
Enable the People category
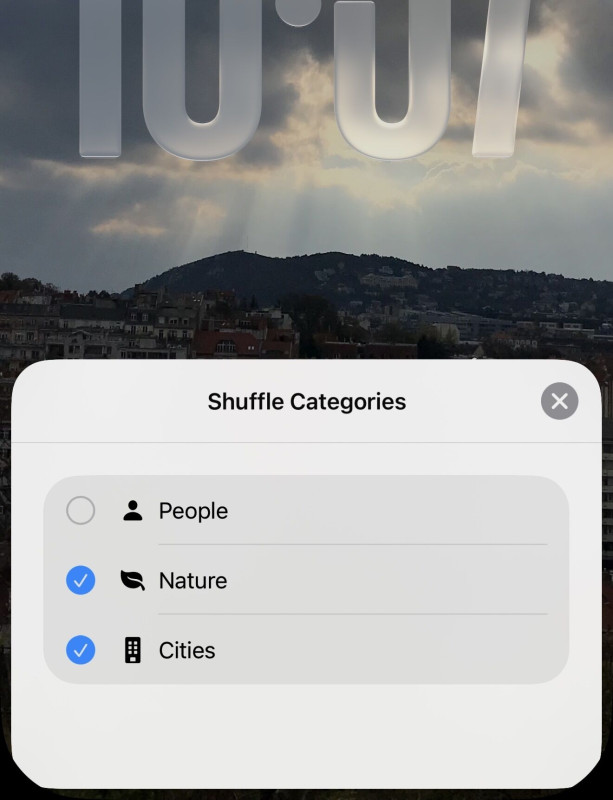tap(80, 511)
